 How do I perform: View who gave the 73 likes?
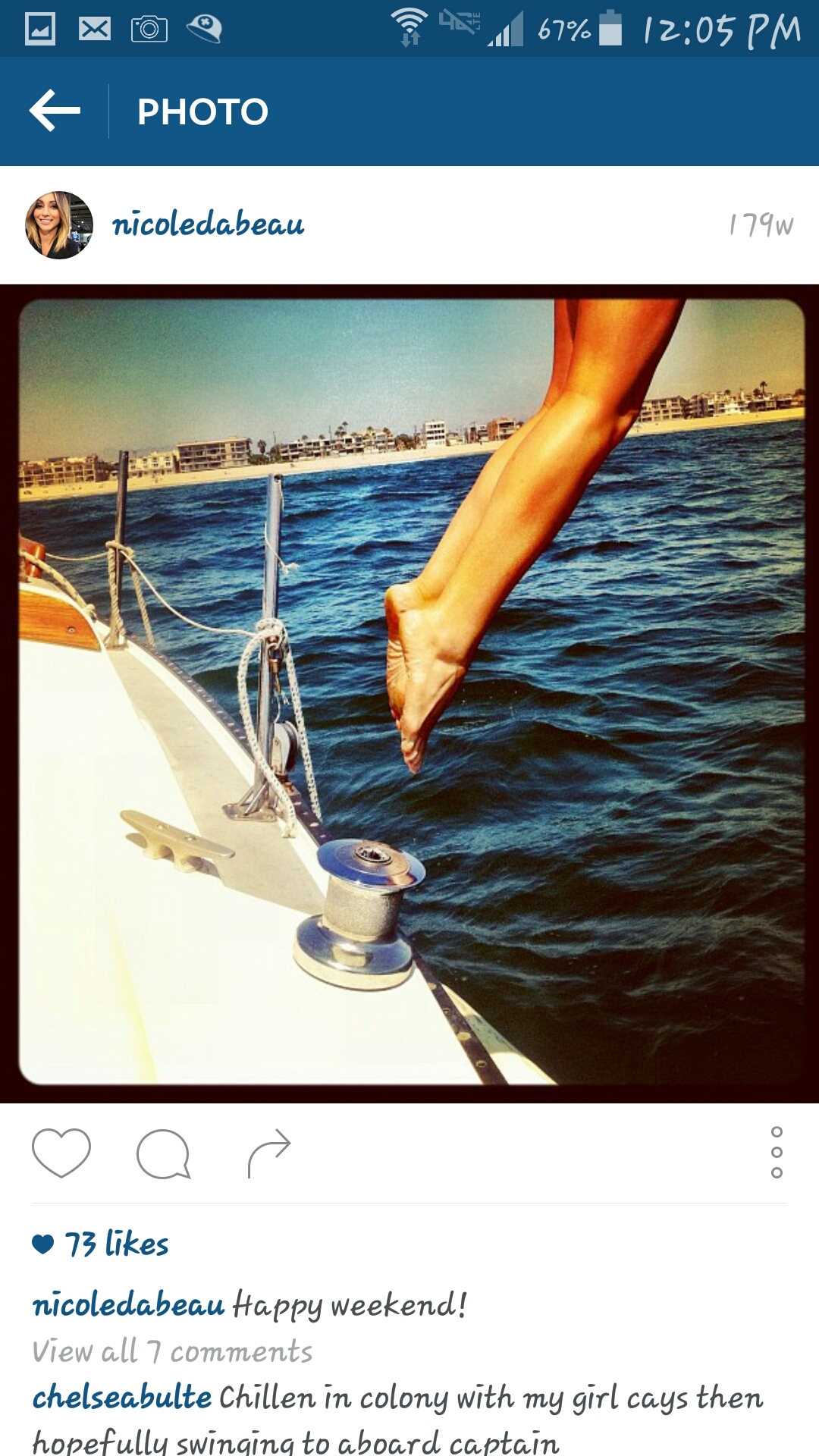click(115, 1244)
